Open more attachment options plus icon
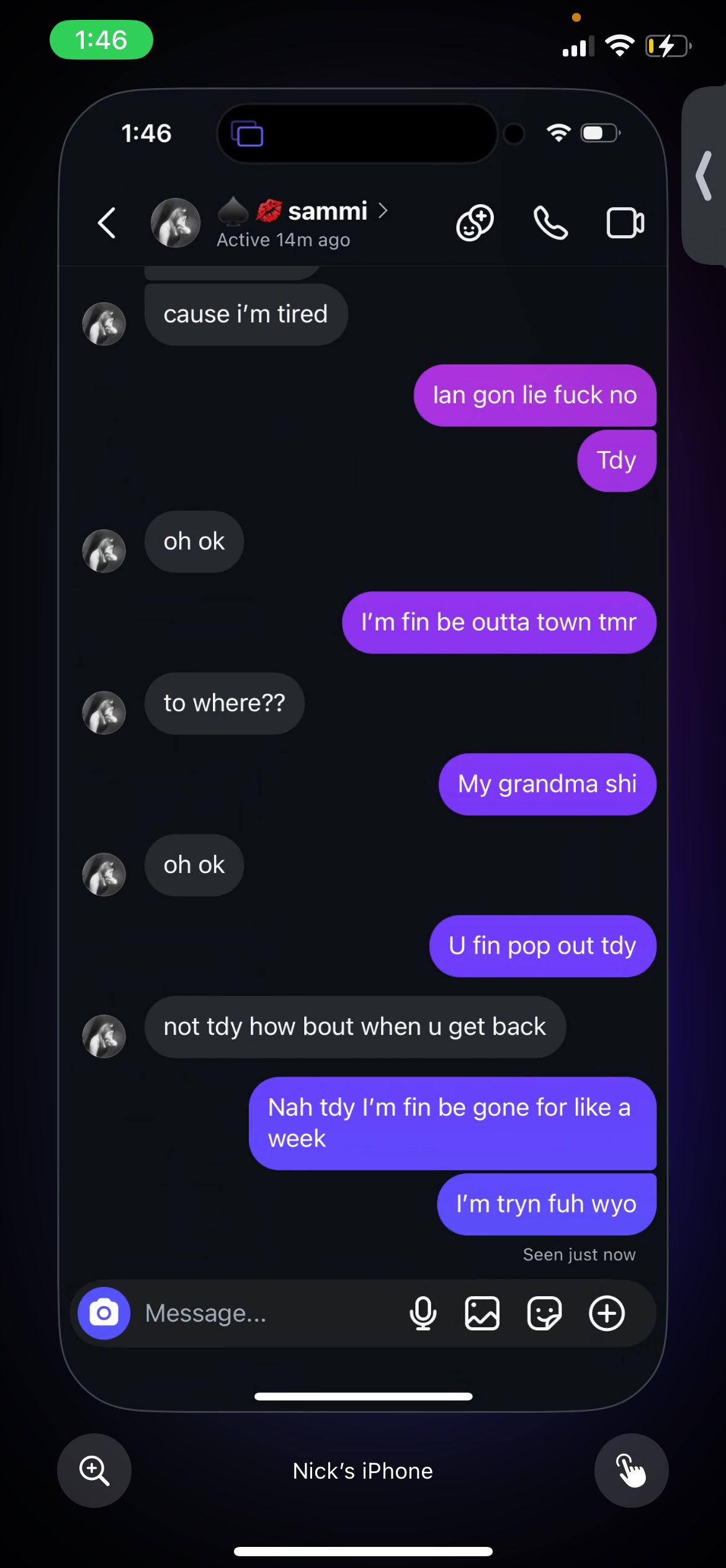 606,1313
